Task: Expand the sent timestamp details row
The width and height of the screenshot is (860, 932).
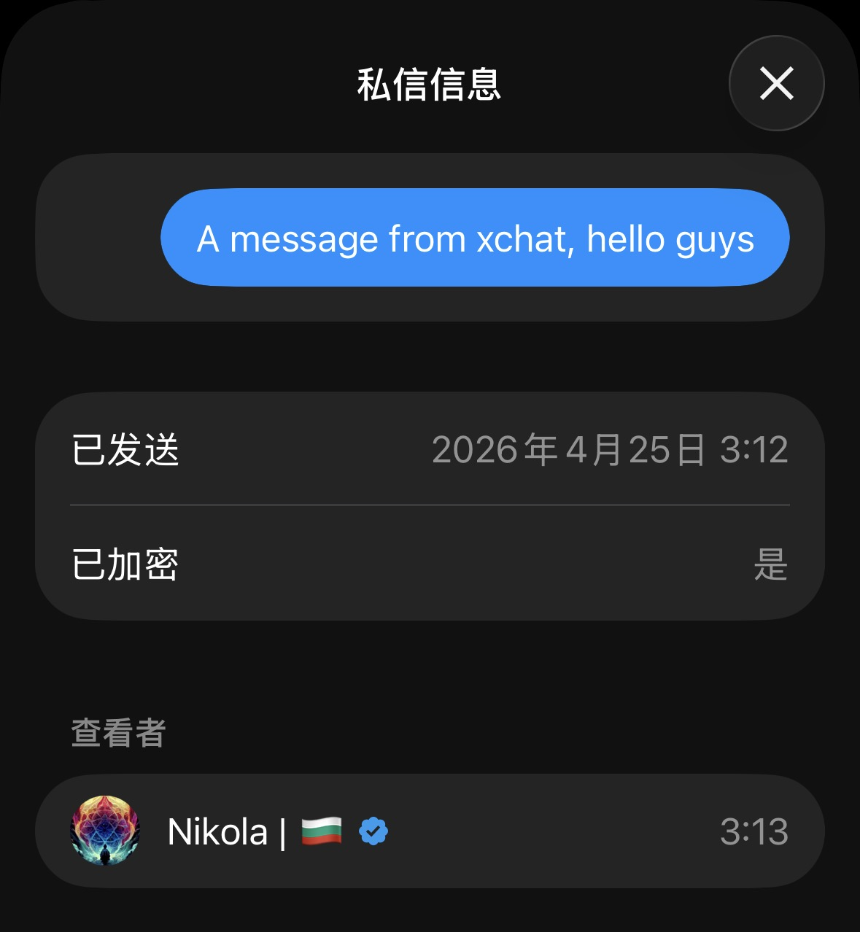Action: (430, 450)
